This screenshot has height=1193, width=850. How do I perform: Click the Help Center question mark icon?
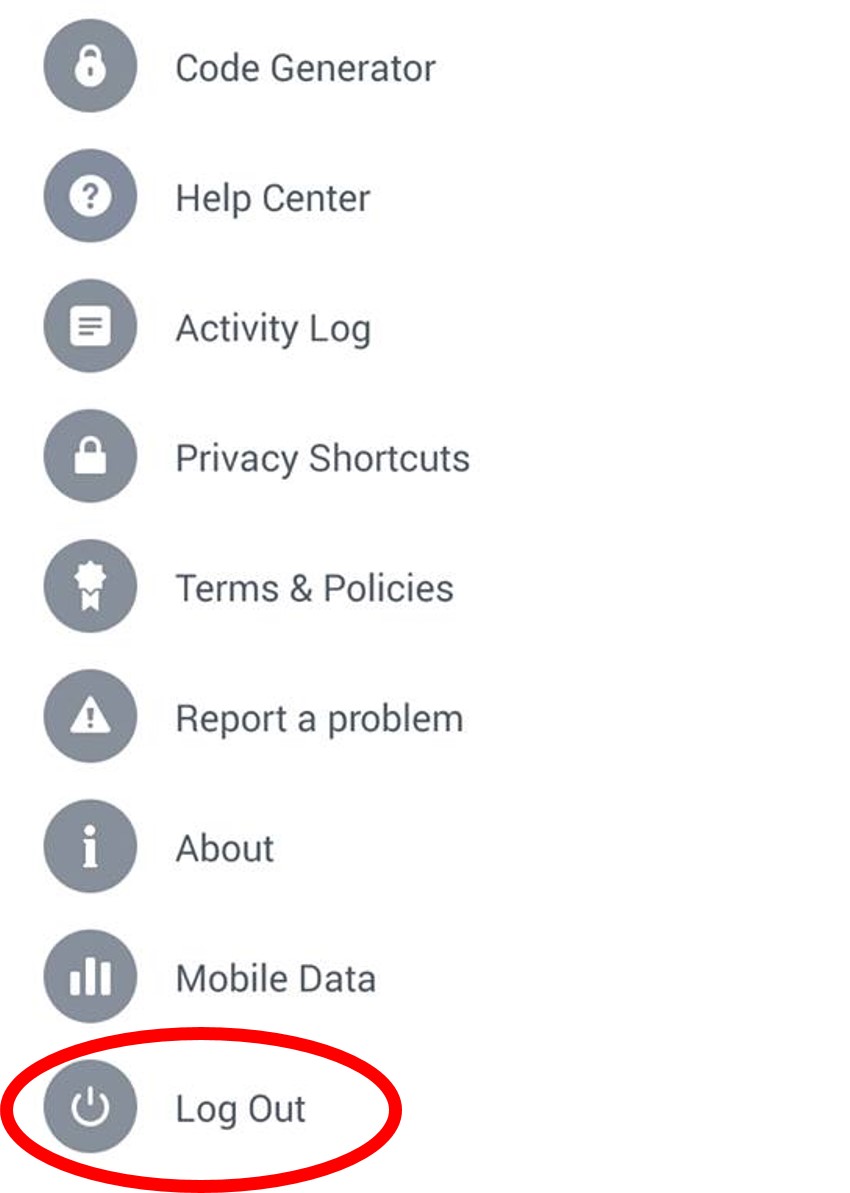coord(89,197)
